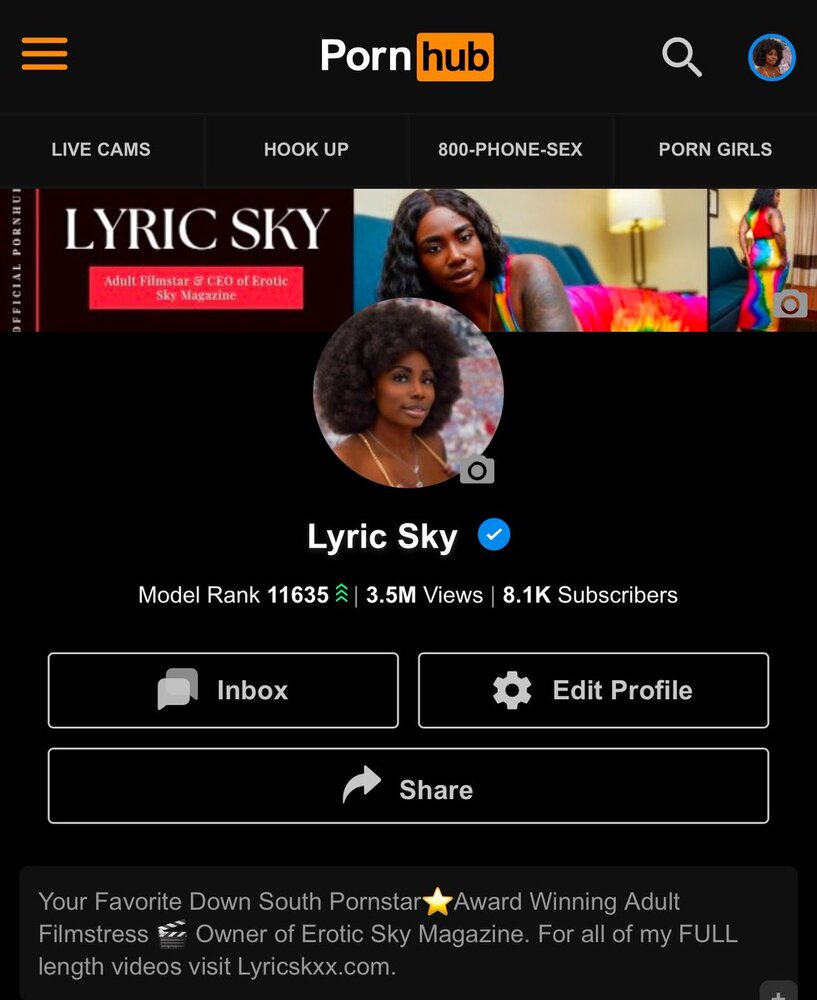Switch to the Porn Girls tab
The width and height of the screenshot is (817, 1000).
(715, 150)
